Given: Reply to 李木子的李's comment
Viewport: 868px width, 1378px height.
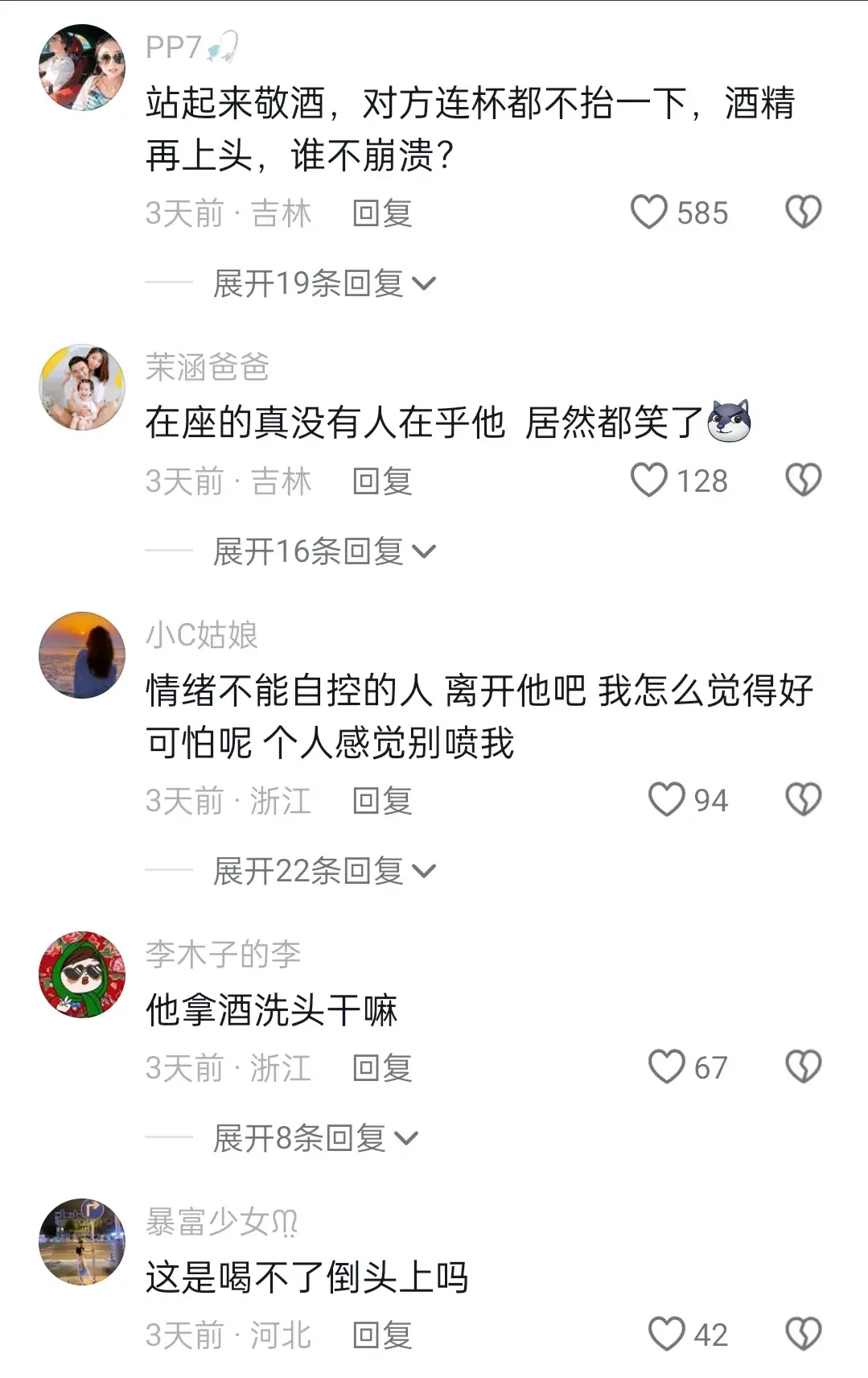Looking at the screenshot, I should 382,1068.
